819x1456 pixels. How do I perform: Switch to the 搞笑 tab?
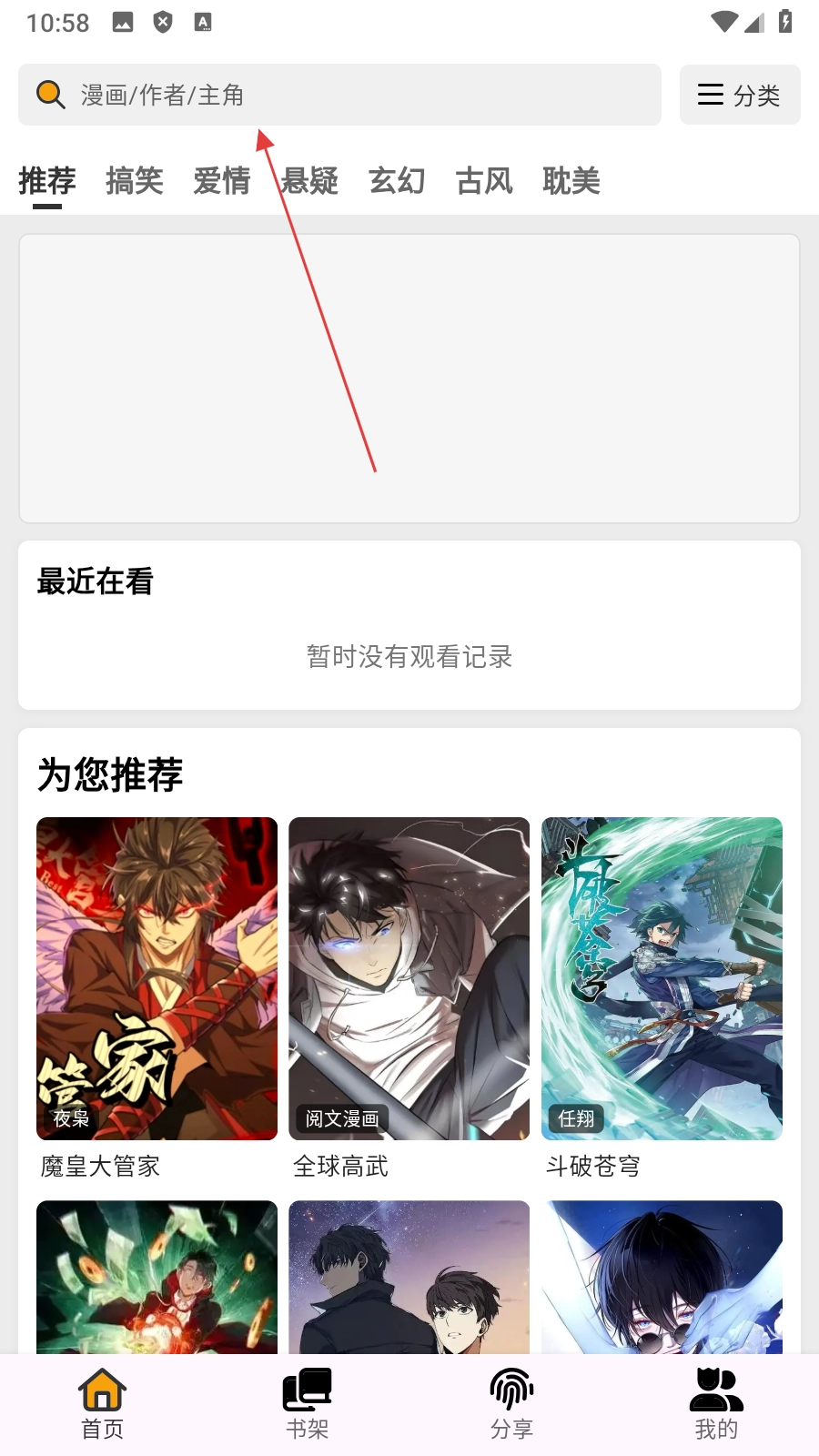tap(135, 180)
